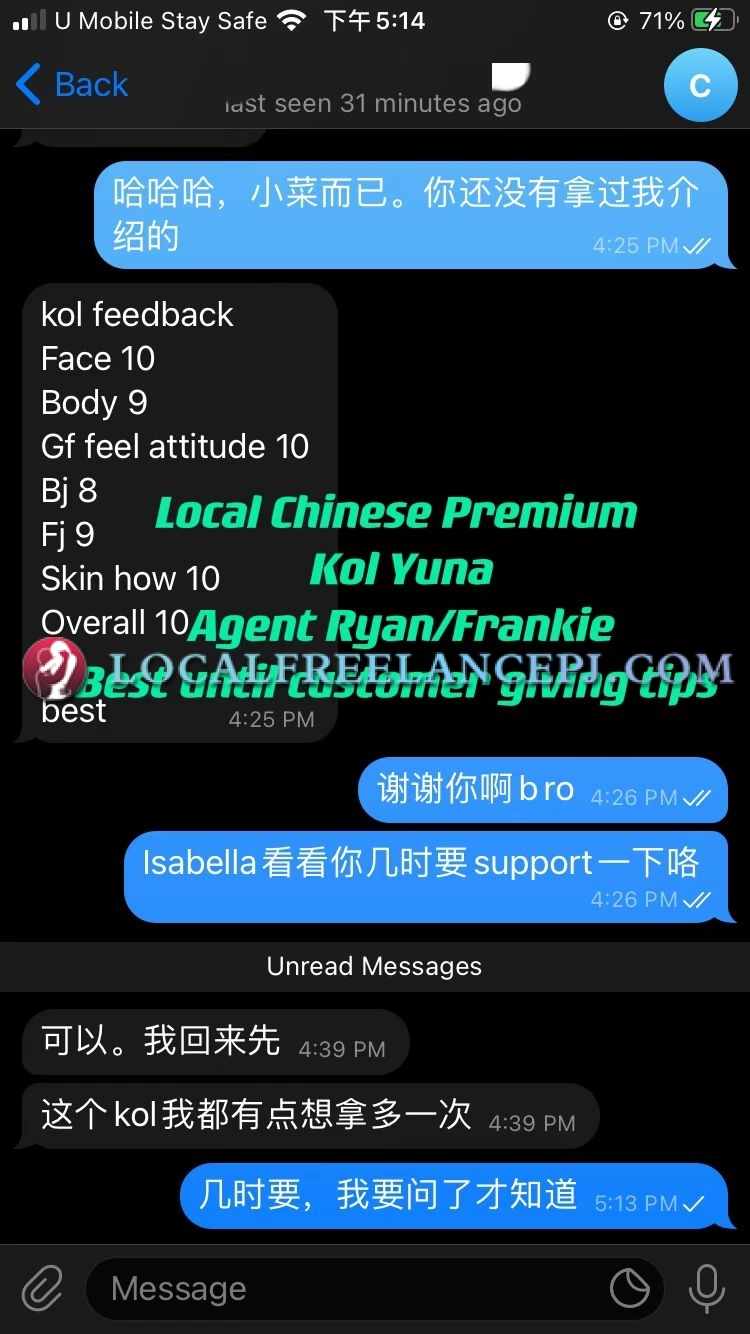
Task: Open the sticker panel
Action: point(630,1288)
